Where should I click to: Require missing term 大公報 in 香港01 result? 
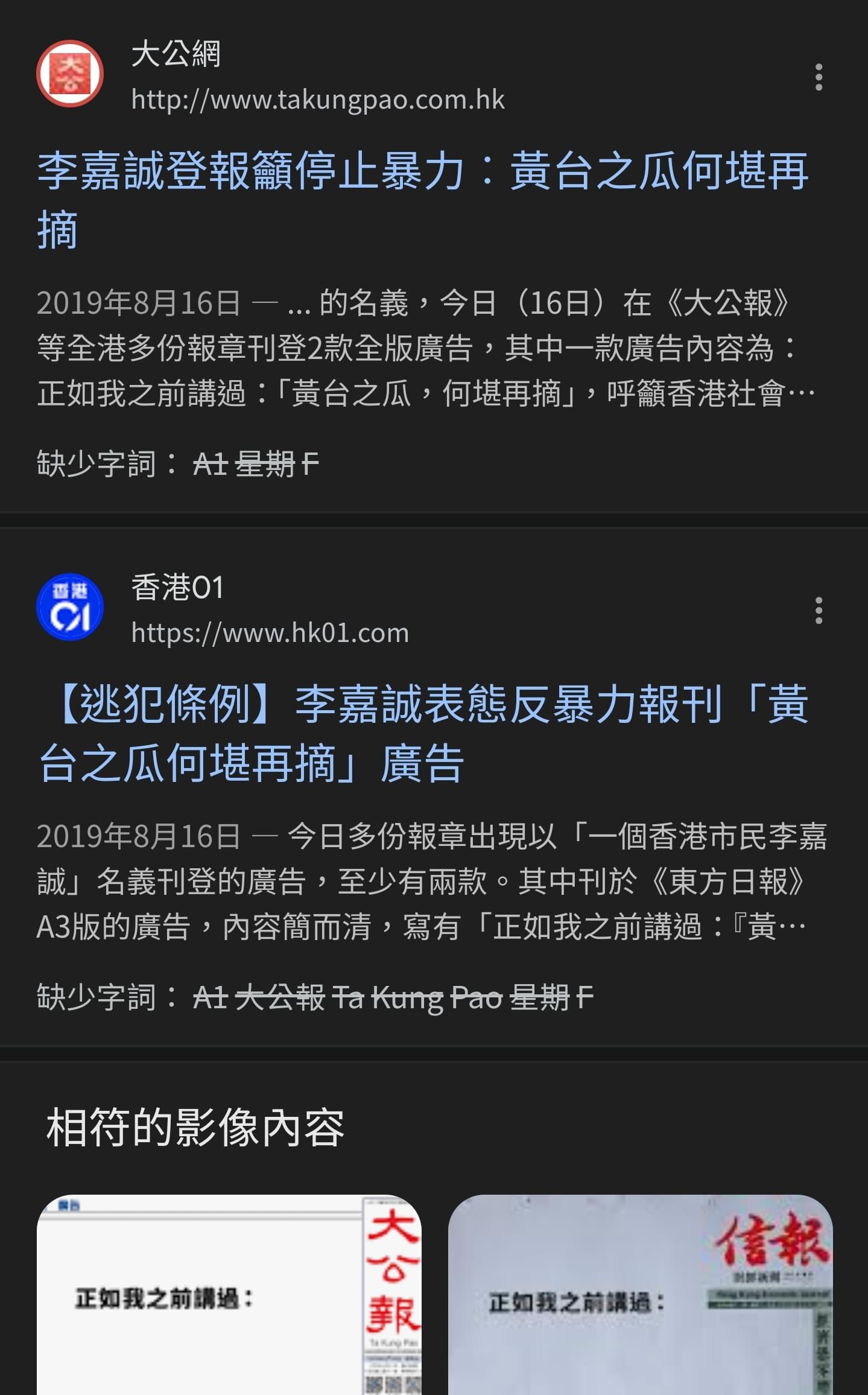pos(280,997)
